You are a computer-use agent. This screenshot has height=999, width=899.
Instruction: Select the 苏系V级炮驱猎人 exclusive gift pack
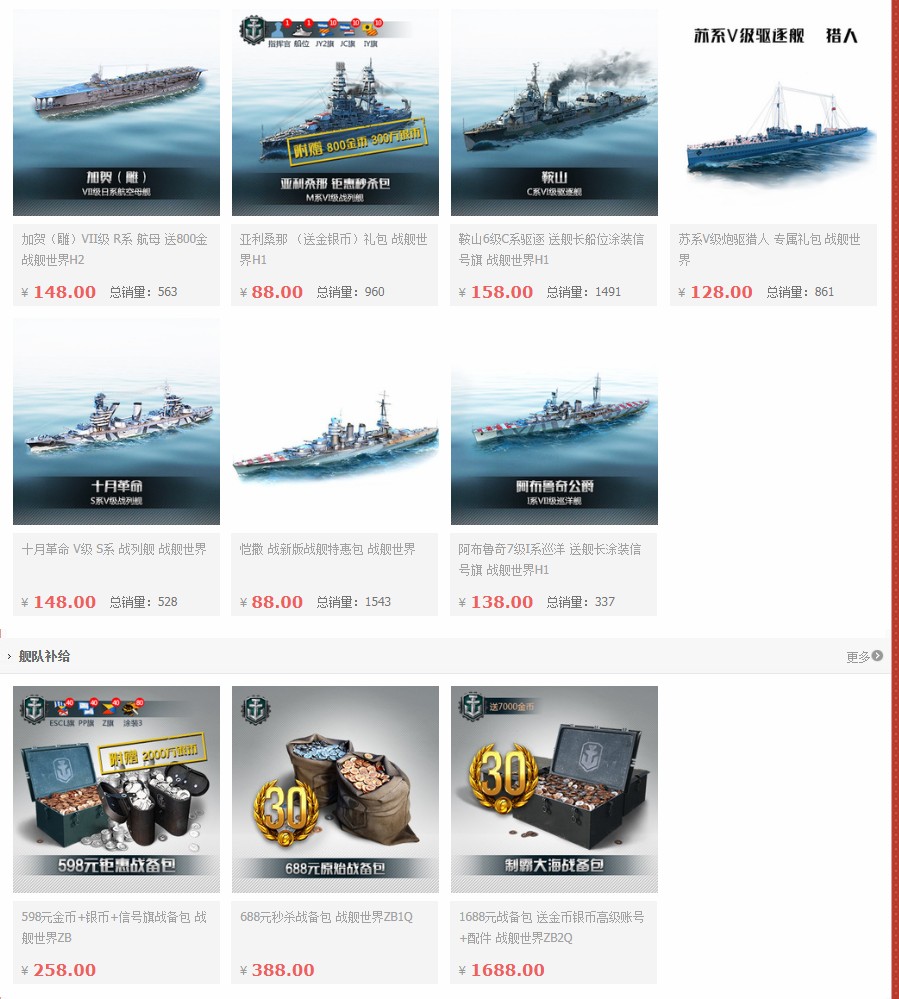[773, 112]
